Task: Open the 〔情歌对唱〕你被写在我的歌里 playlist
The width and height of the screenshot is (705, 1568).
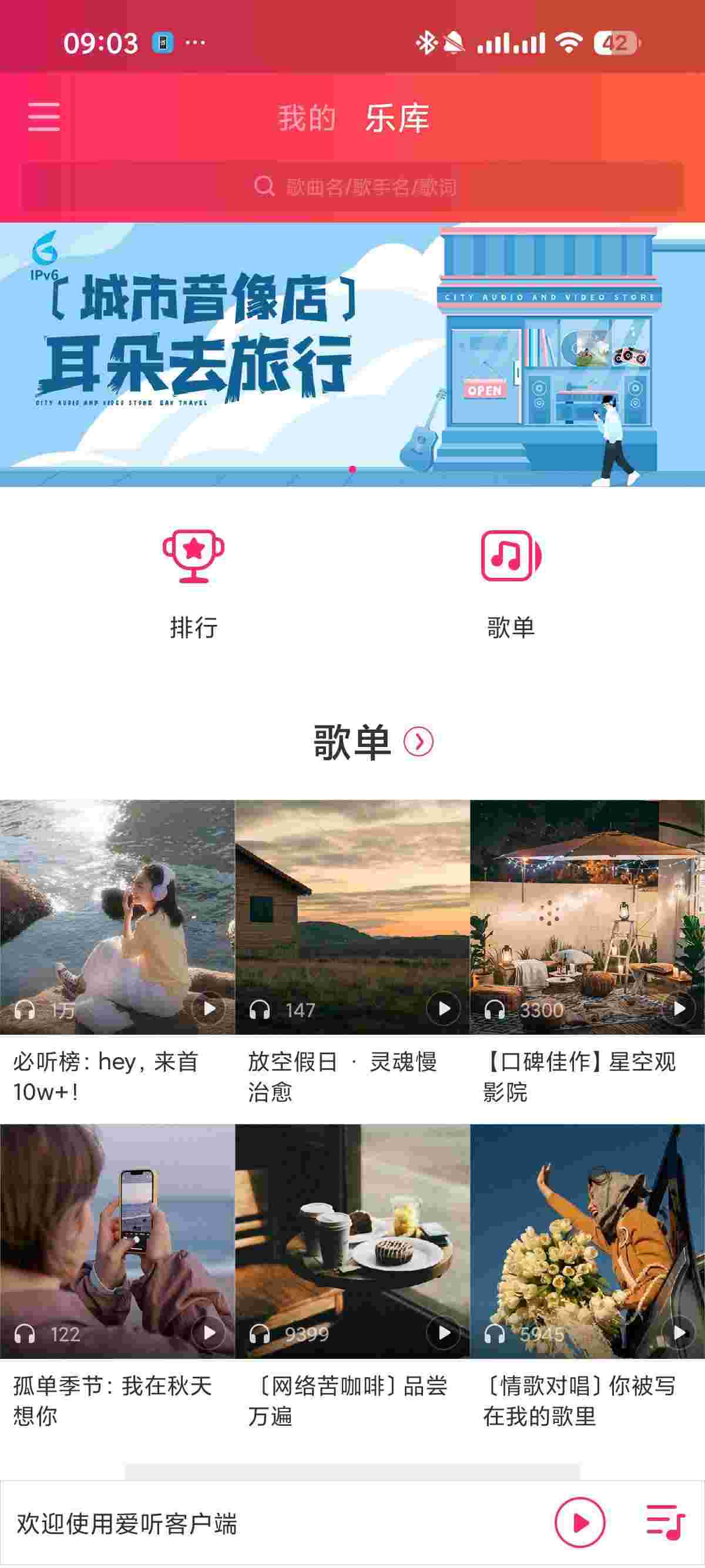Action: [587, 1240]
